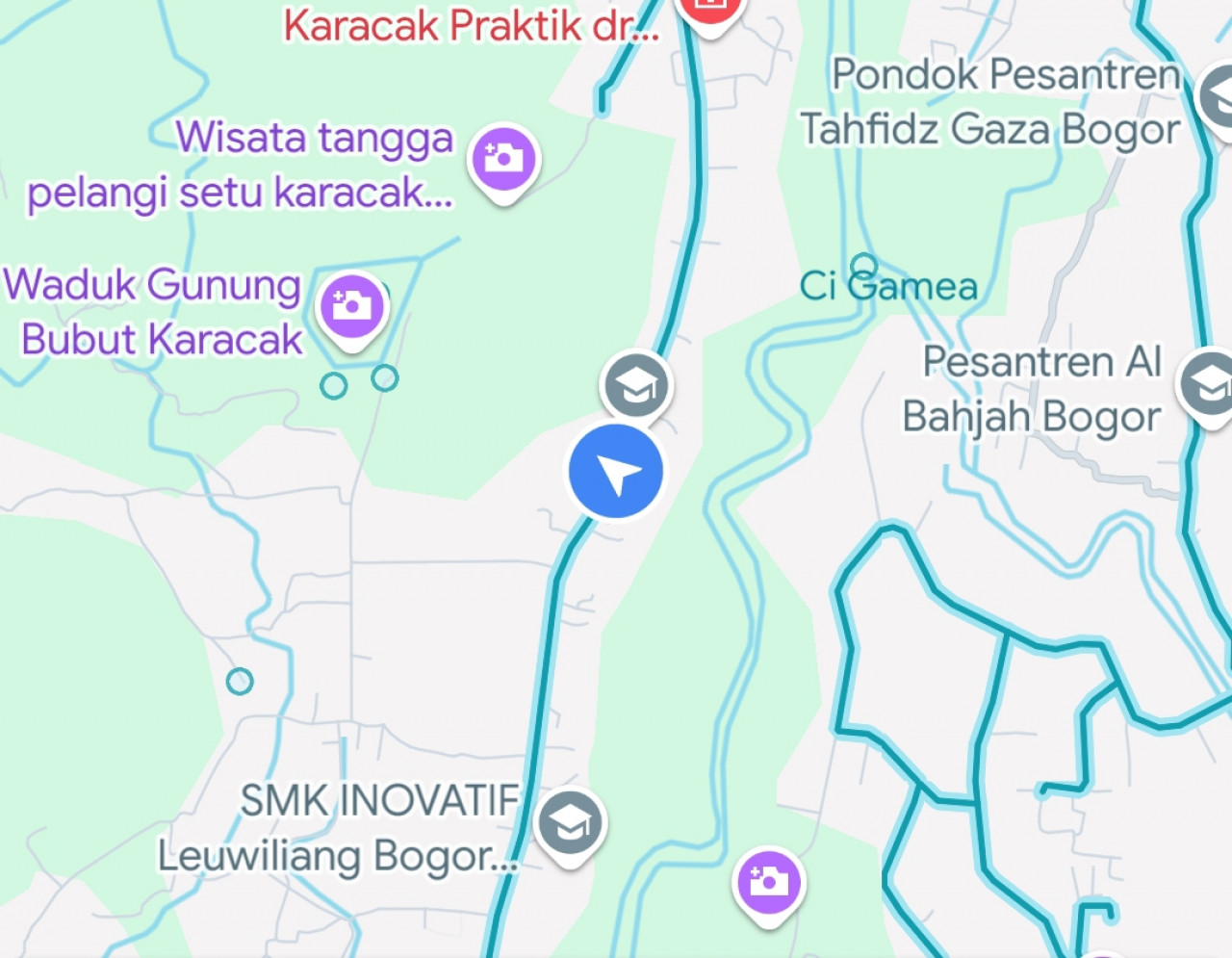Tap the blue current location arrow
Image resolution: width=1232 pixels, height=958 pixels.
coord(616,472)
